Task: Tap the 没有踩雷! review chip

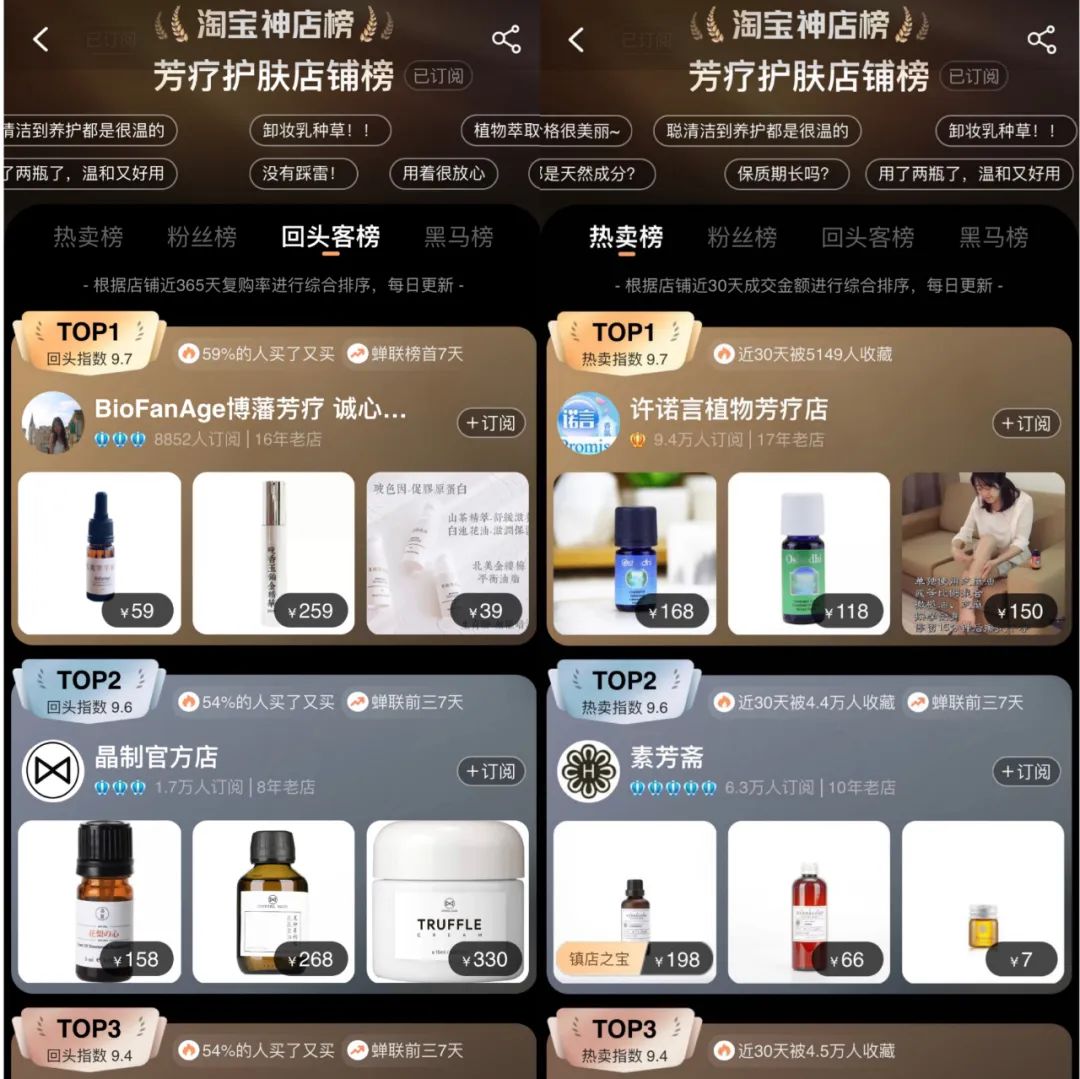Action: [298, 173]
